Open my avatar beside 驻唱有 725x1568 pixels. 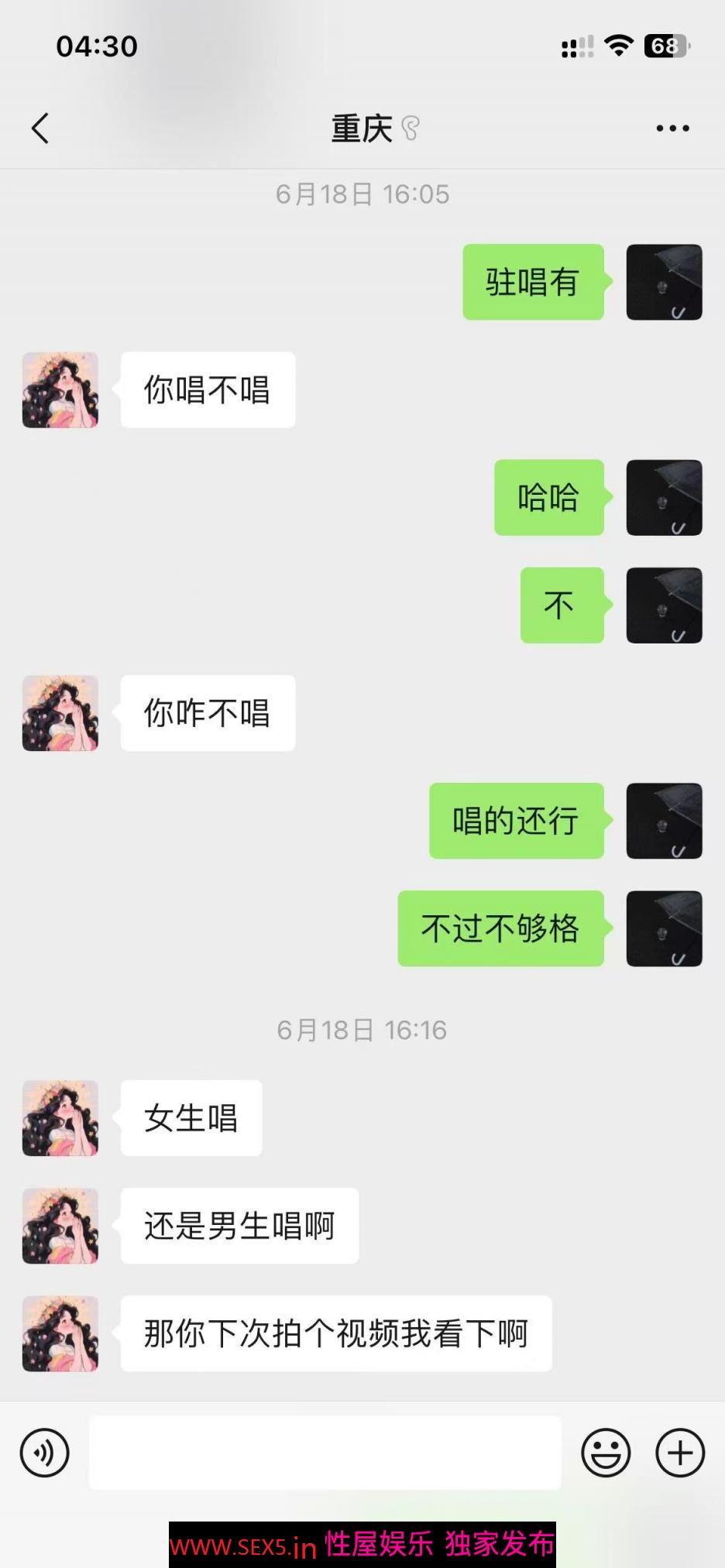pyautogui.click(x=664, y=283)
